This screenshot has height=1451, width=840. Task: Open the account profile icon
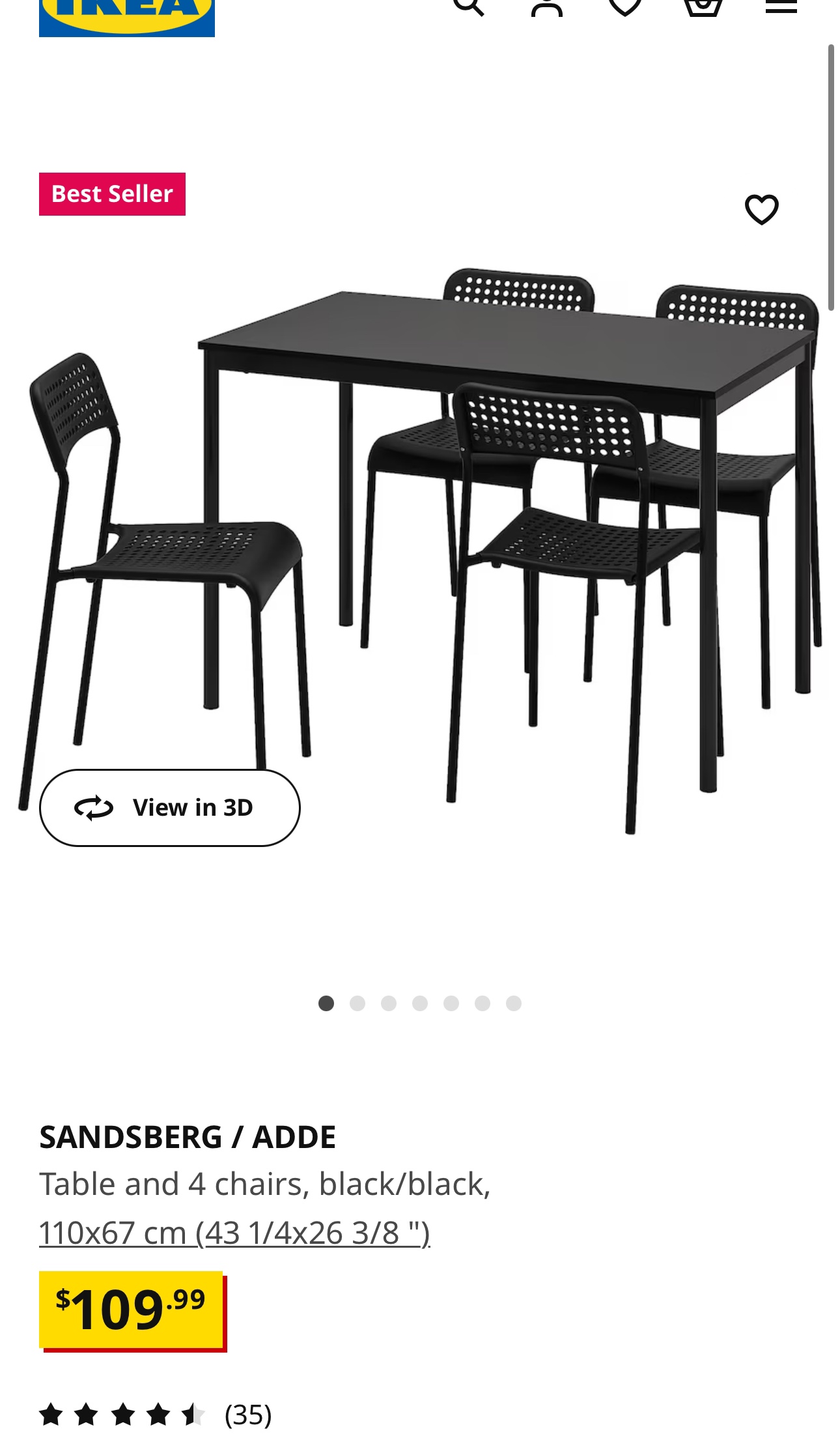point(547,7)
